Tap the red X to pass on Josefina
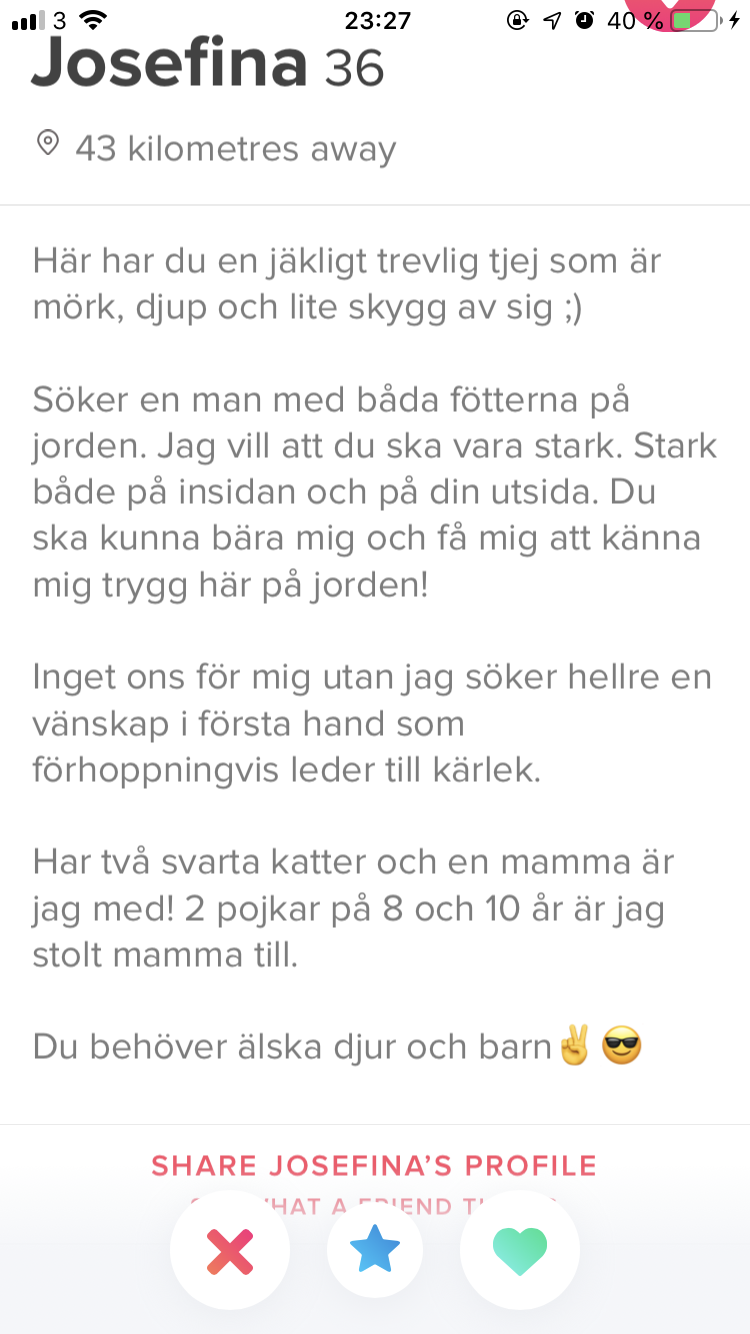The width and height of the screenshot is (750, 1334). (230, 1251)
